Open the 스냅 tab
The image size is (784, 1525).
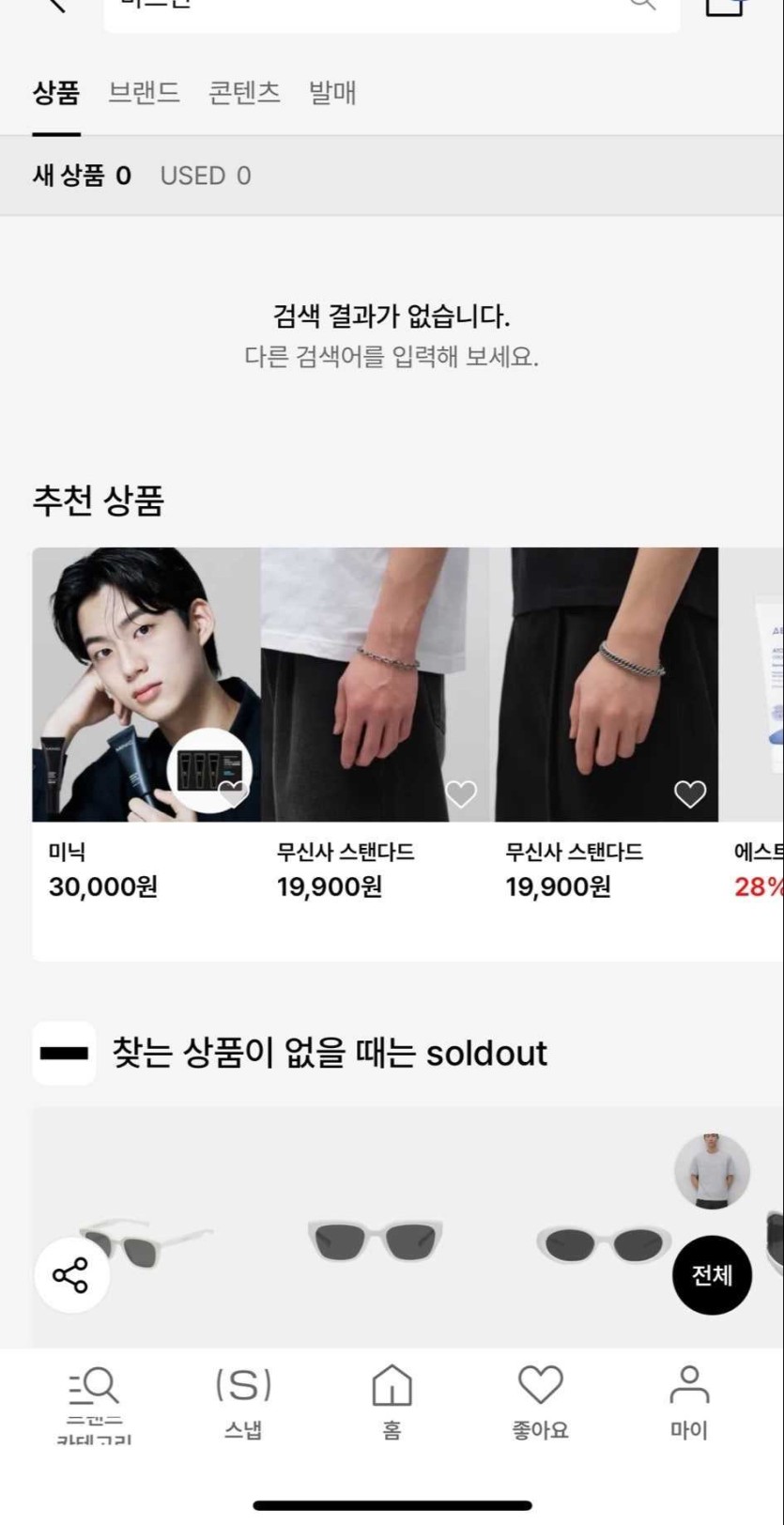pyautogui.click(x=243, y=1403)
